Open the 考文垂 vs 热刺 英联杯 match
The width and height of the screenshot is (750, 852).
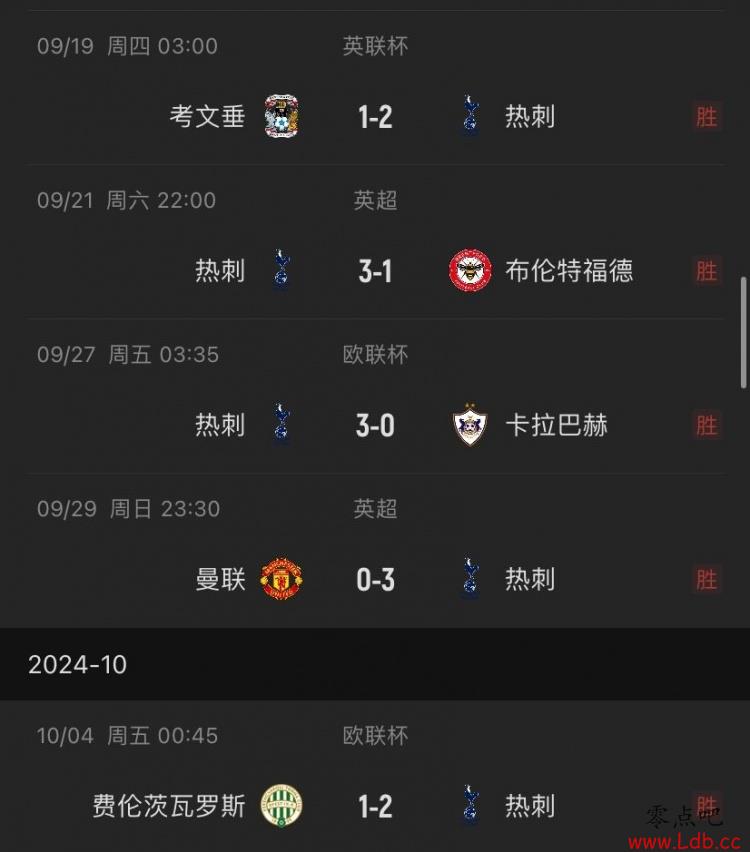click(375, 117)
